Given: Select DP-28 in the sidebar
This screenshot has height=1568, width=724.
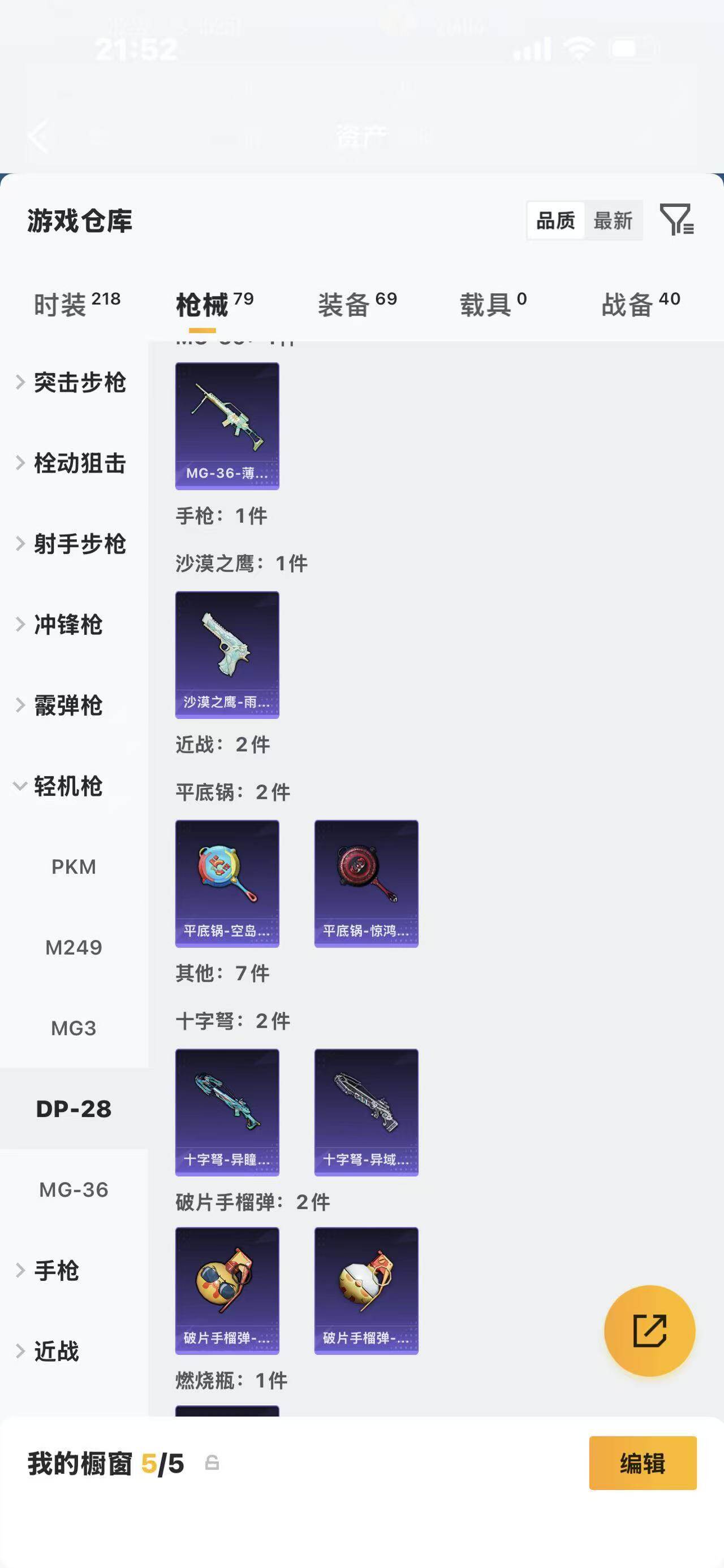Looking at the screenshot, I should click(74, 1109).
